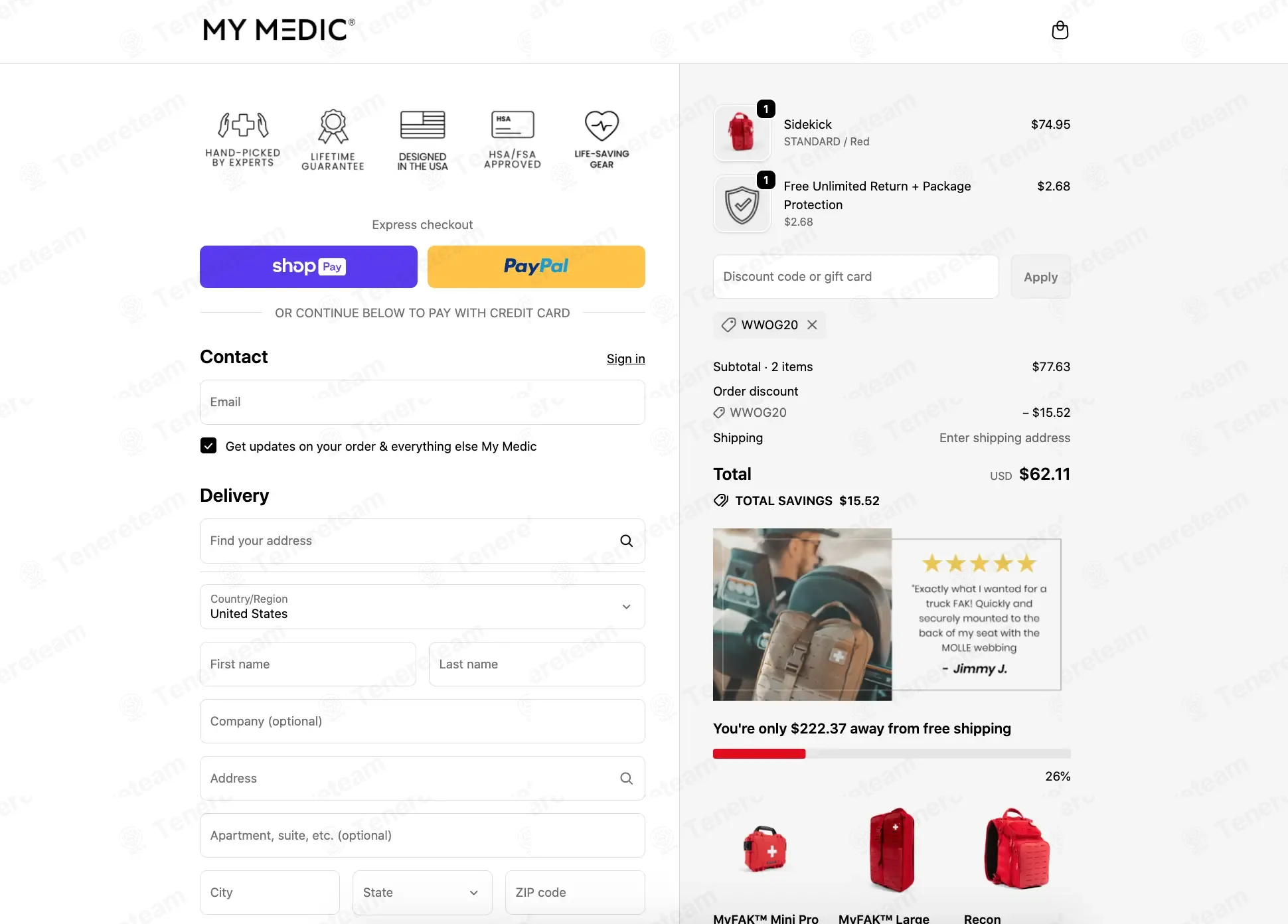Open the Sign in link
The image size is (1288, 924).
click(x=625, y=359)
